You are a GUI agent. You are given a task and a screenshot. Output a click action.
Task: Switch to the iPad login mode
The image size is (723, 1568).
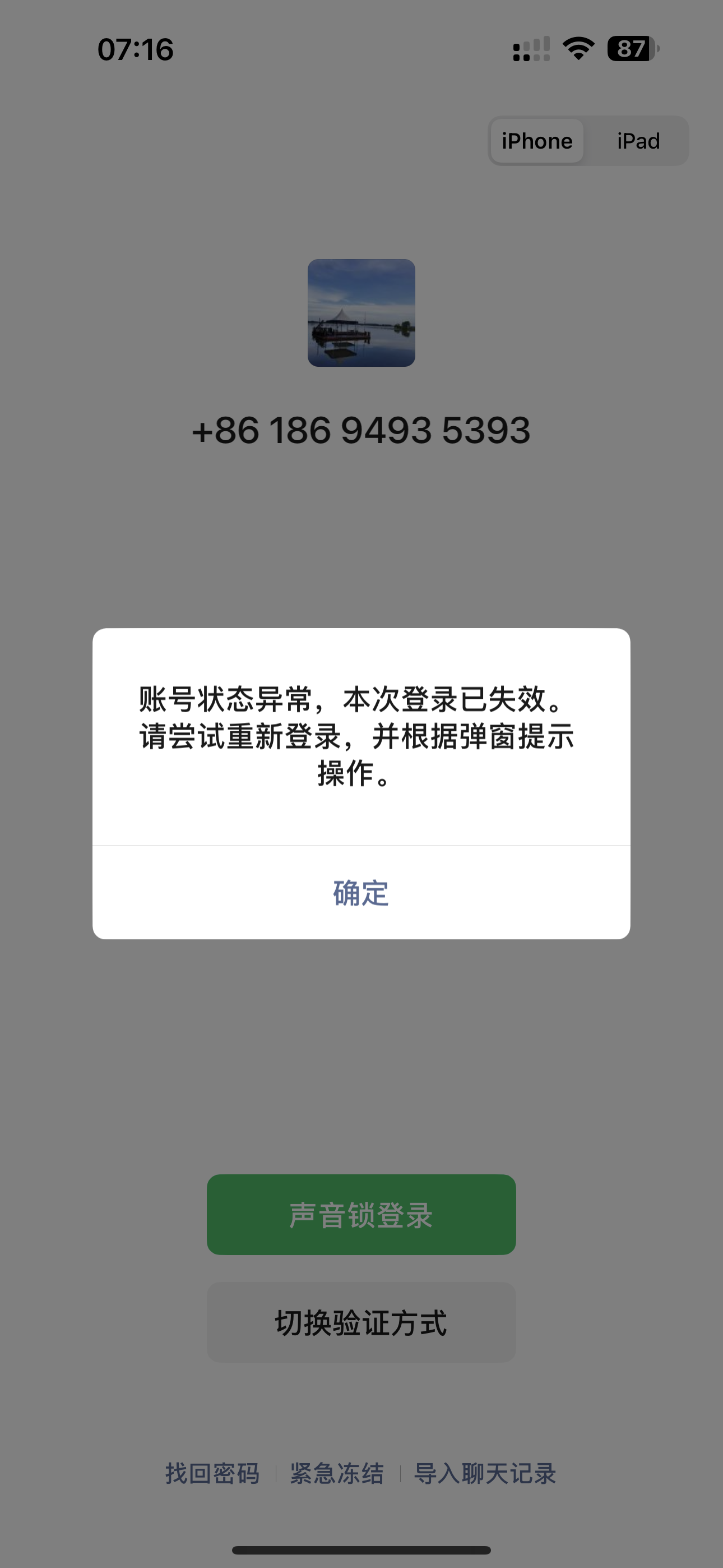point(637,141)
